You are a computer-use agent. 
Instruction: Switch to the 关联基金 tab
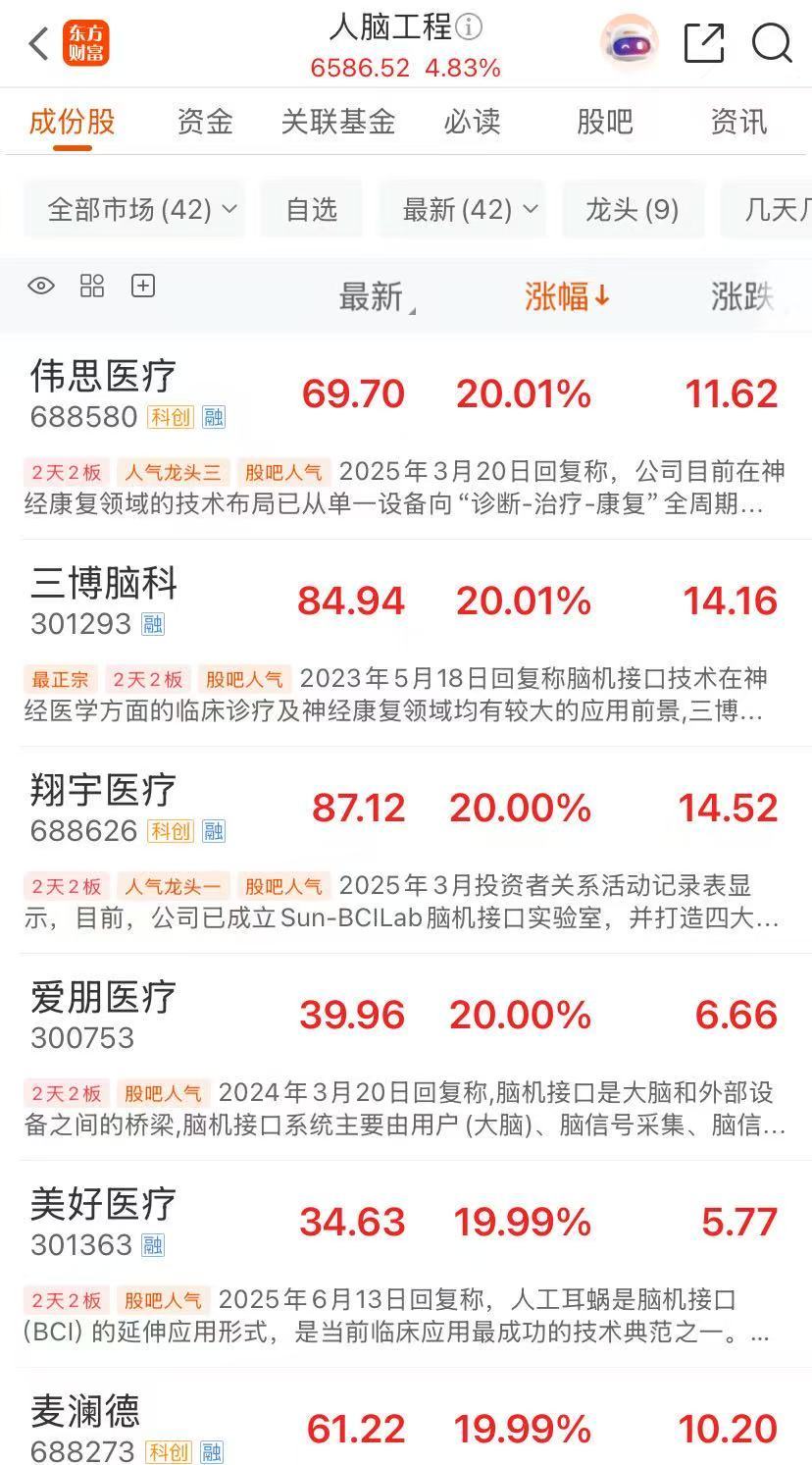click(x=337, y=122)
